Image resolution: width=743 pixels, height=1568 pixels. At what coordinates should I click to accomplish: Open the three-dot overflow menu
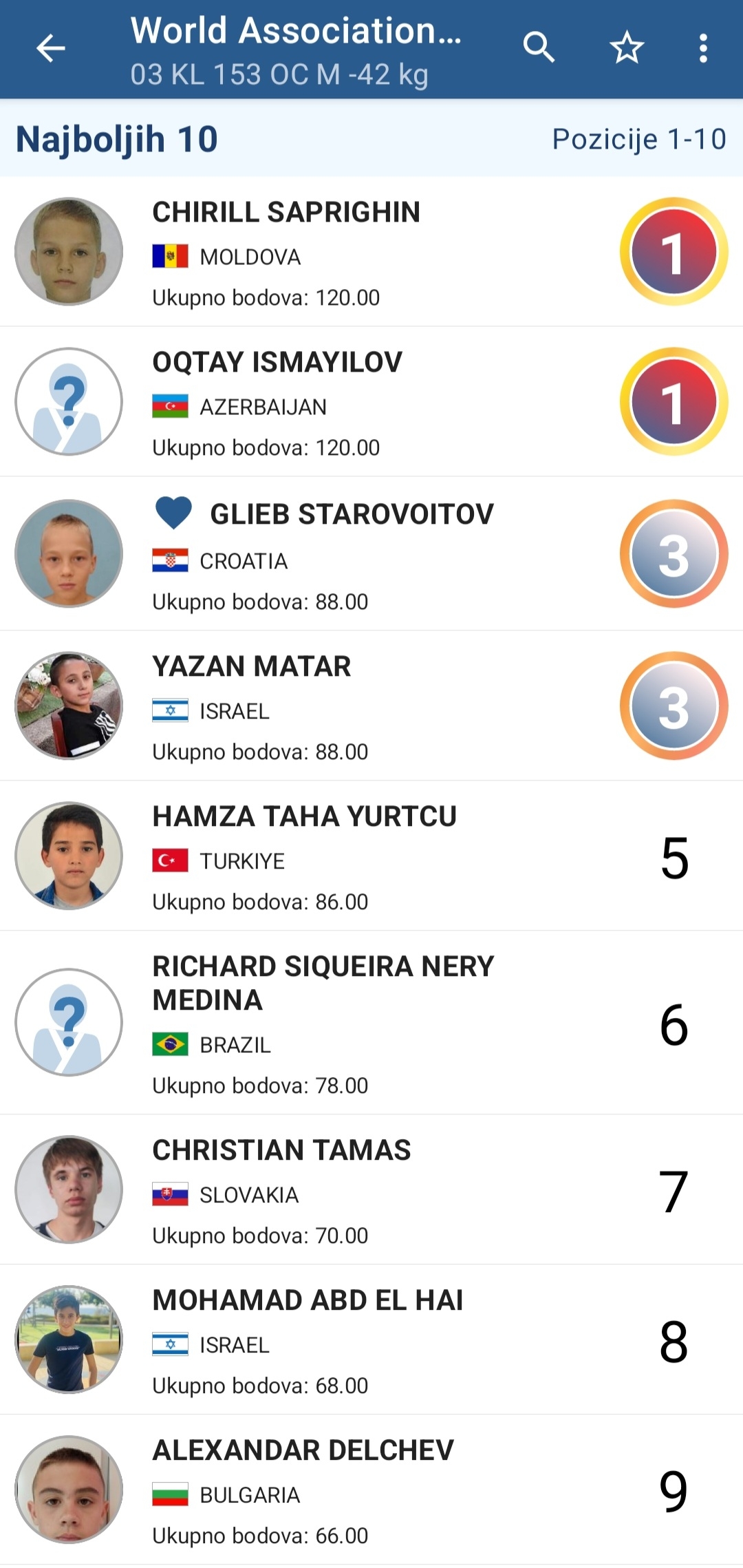pos(702,48)
